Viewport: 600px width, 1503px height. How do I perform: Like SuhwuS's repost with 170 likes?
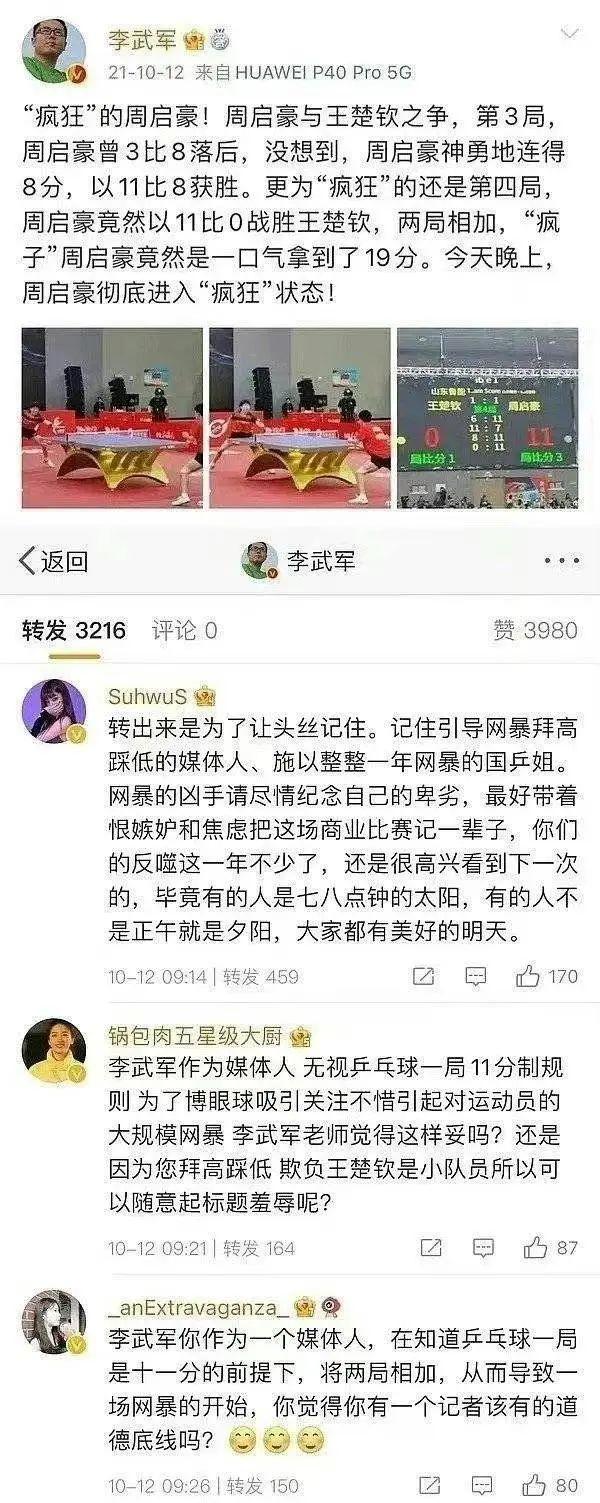530,976
